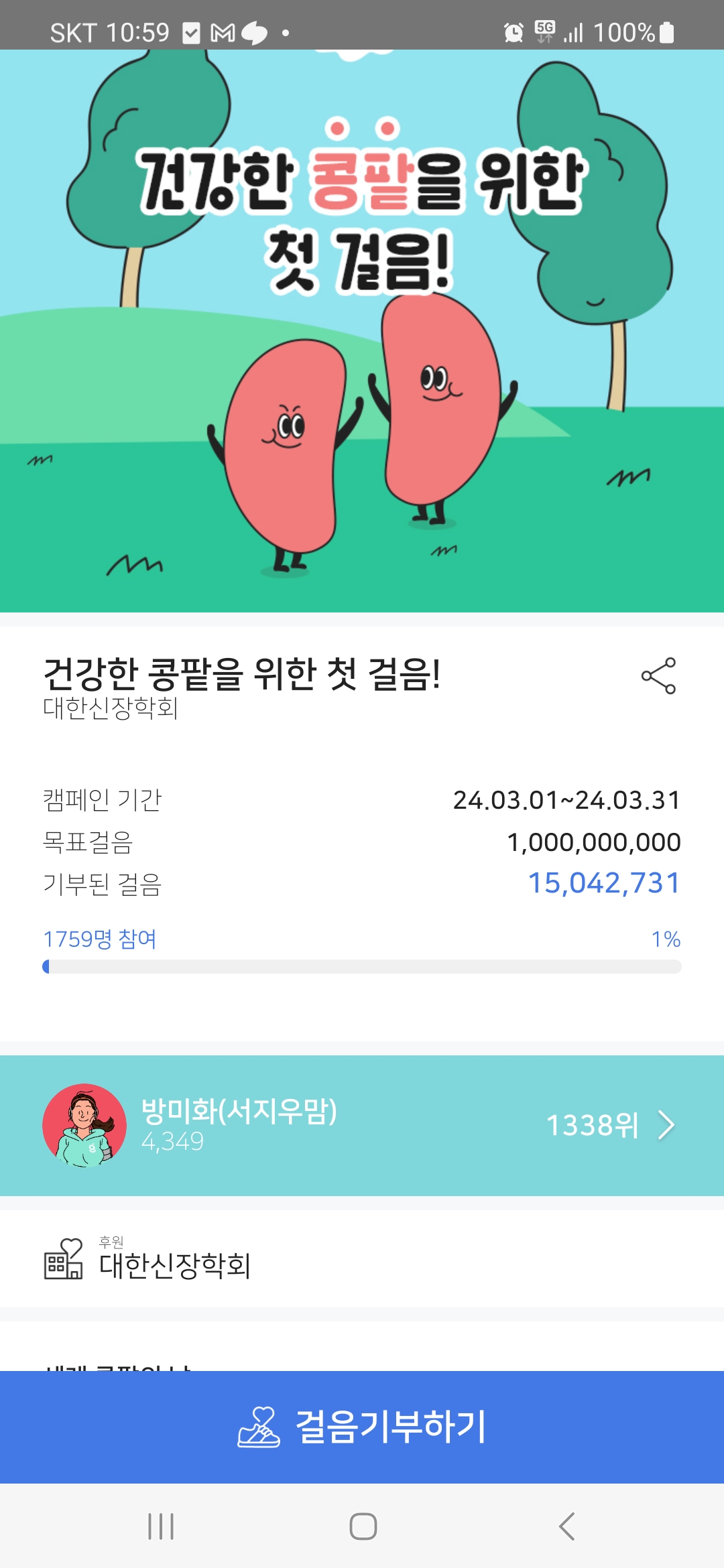Open 방미화(서지우맘) ranking row

[x=362, y=1126]
